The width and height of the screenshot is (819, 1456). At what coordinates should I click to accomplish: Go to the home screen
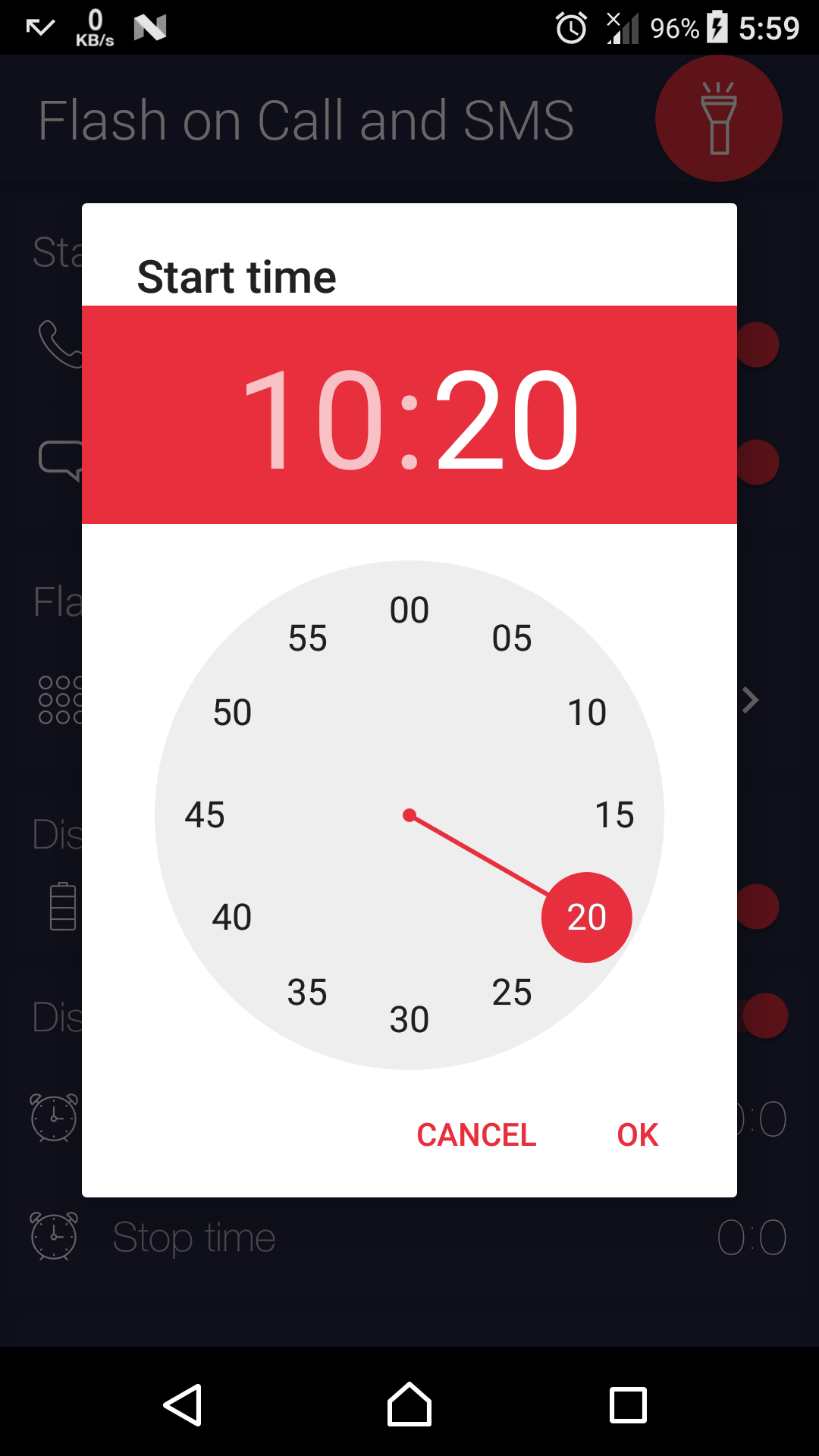pos(409,1405)
